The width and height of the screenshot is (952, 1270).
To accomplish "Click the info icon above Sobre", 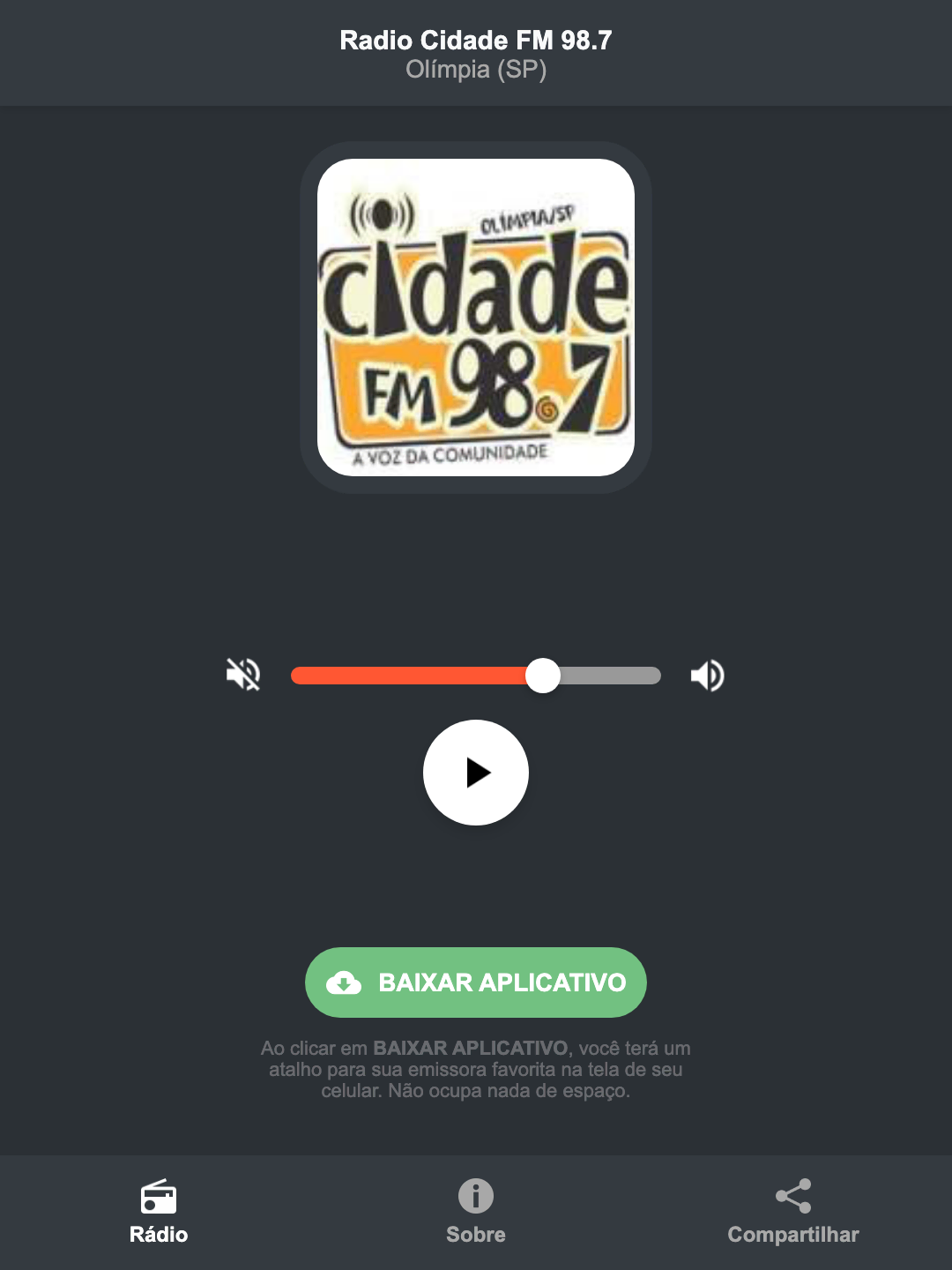I will (475, 1197).
